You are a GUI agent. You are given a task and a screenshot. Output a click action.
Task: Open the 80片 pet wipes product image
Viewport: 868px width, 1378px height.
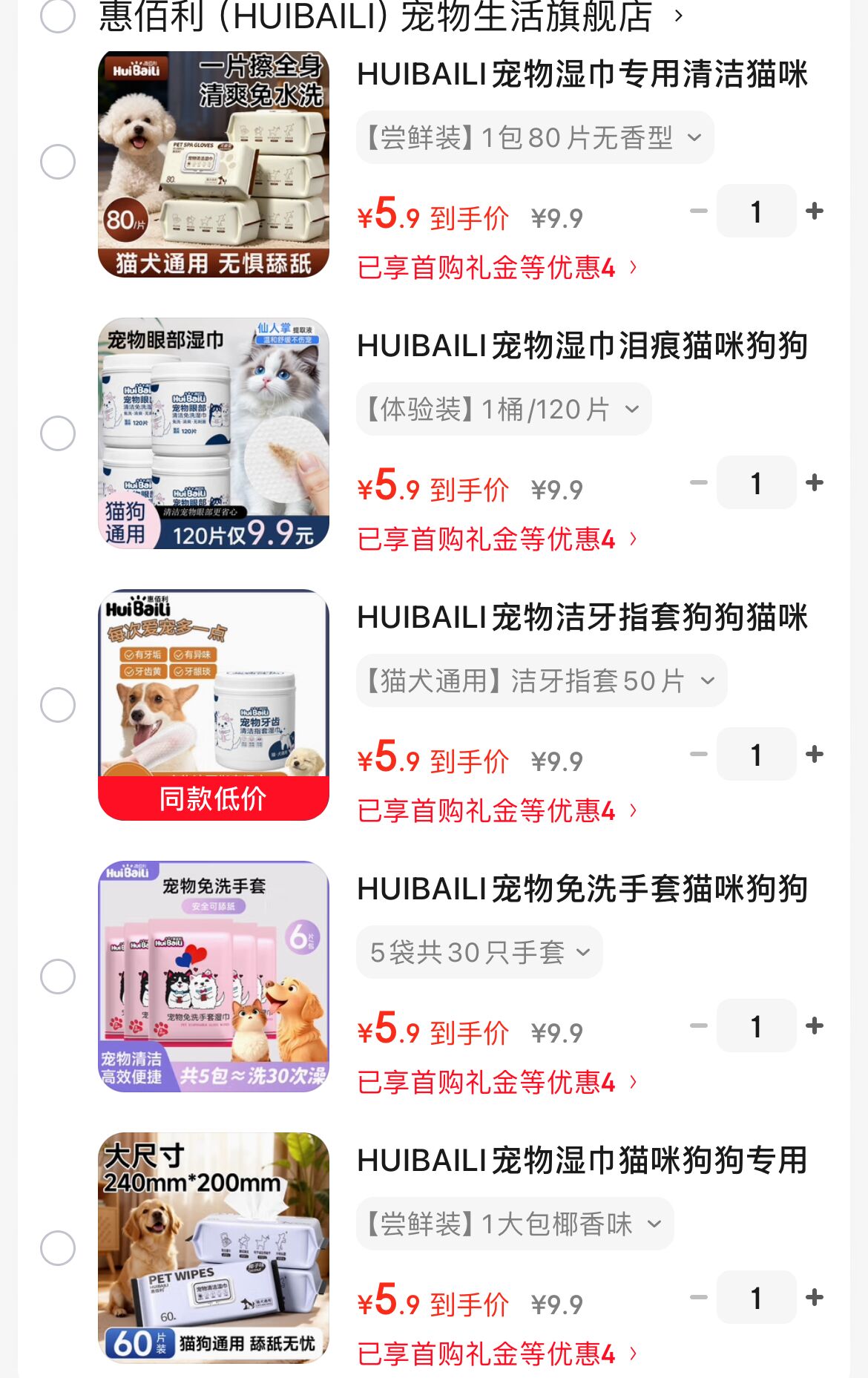[214, 164]
